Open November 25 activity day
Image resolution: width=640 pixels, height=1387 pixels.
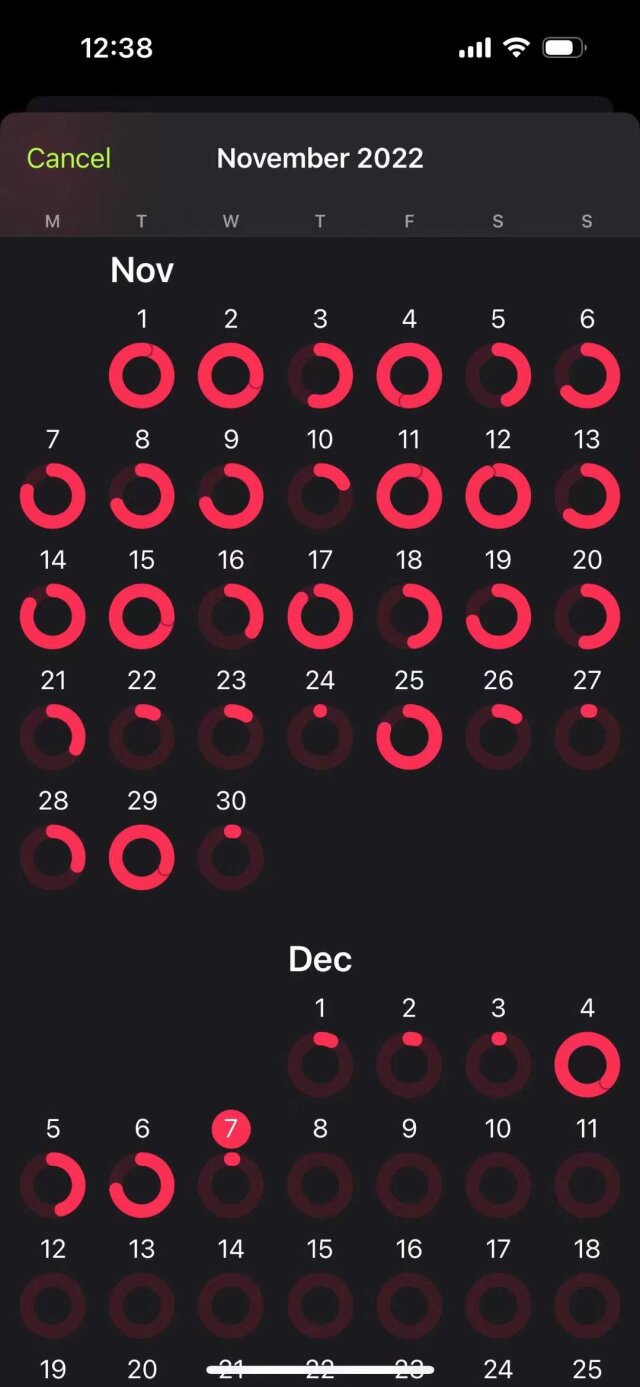409,736
